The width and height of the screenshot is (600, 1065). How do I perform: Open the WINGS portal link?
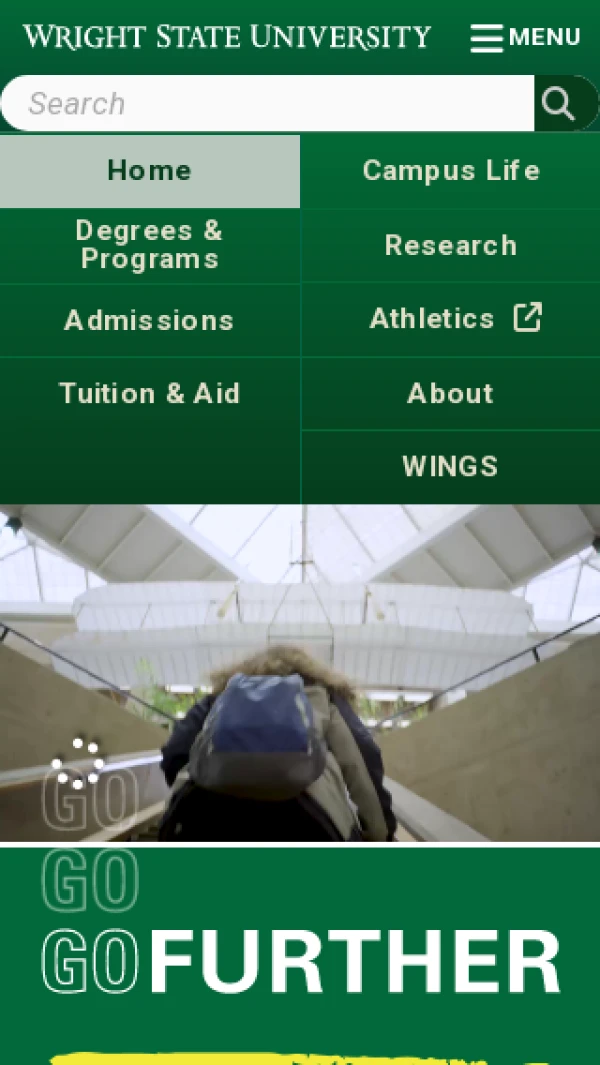[x=450, y=467]
